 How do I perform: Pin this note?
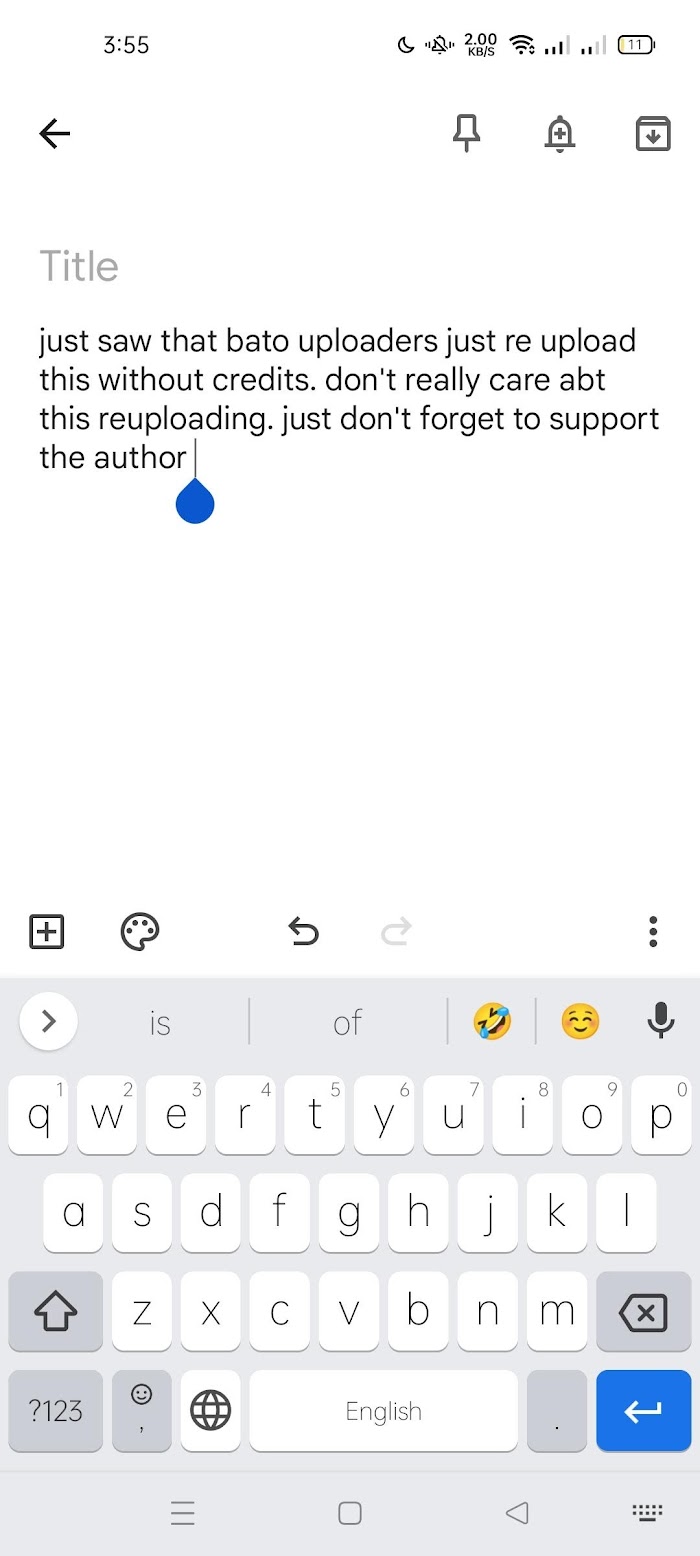pos(466,133)
